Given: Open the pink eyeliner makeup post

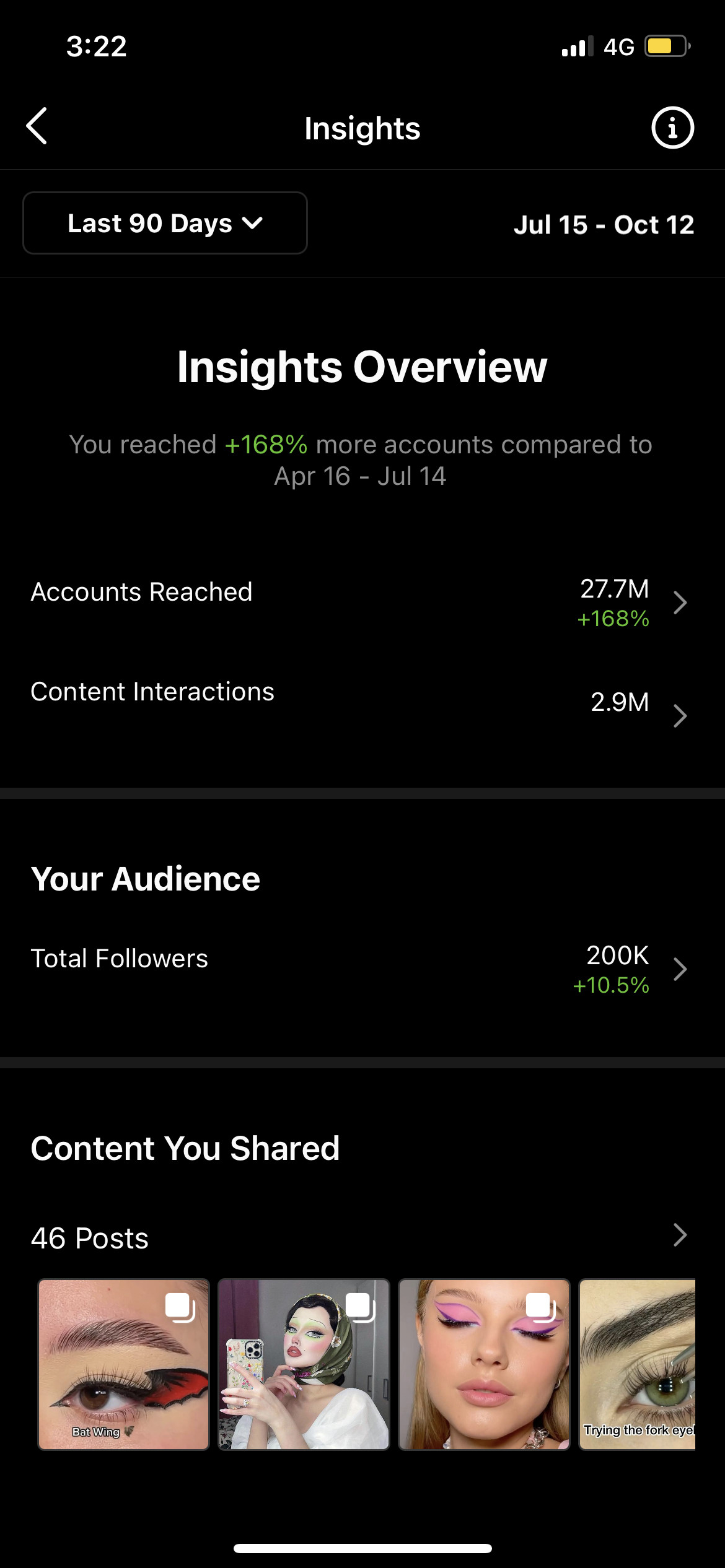Looking at the screenshot, I should coord(484,1364).
